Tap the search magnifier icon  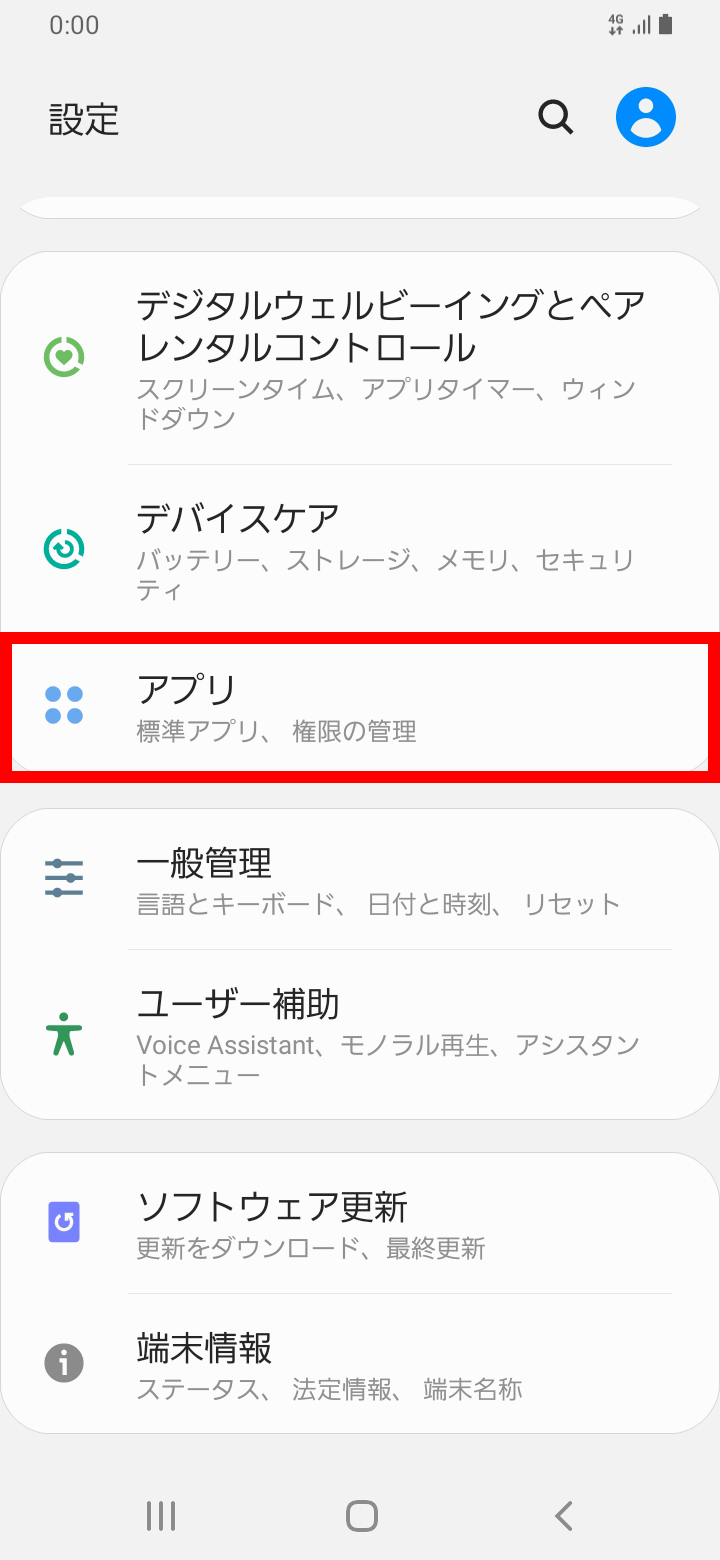[556, 118]
